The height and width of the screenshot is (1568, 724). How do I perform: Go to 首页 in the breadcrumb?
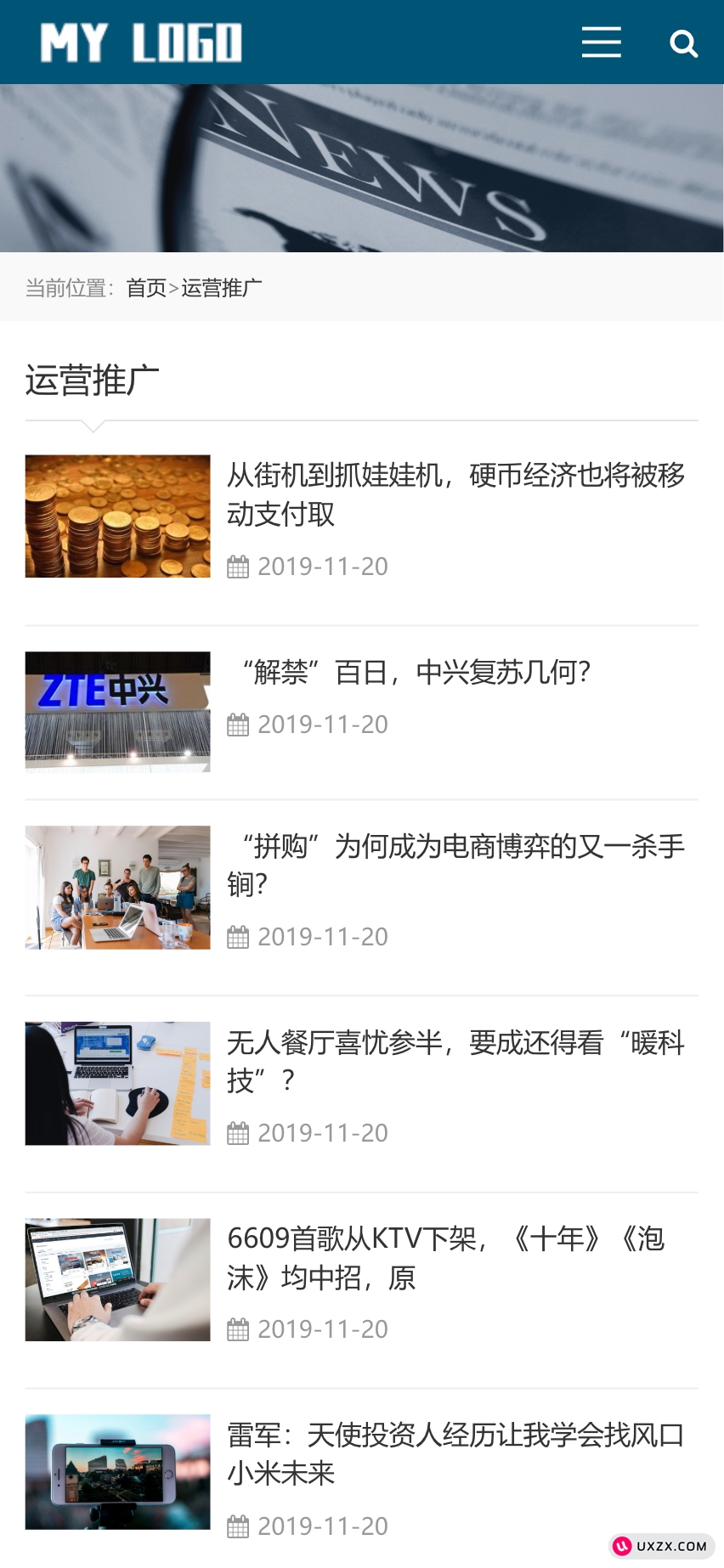(x=146, y=288)
